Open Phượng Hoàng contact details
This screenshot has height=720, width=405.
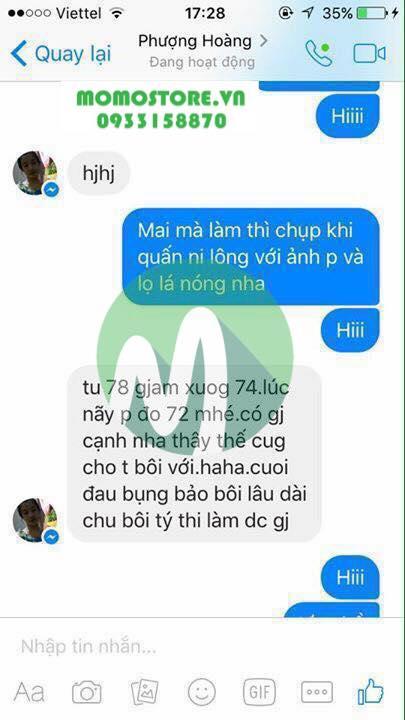coord(202,42)
